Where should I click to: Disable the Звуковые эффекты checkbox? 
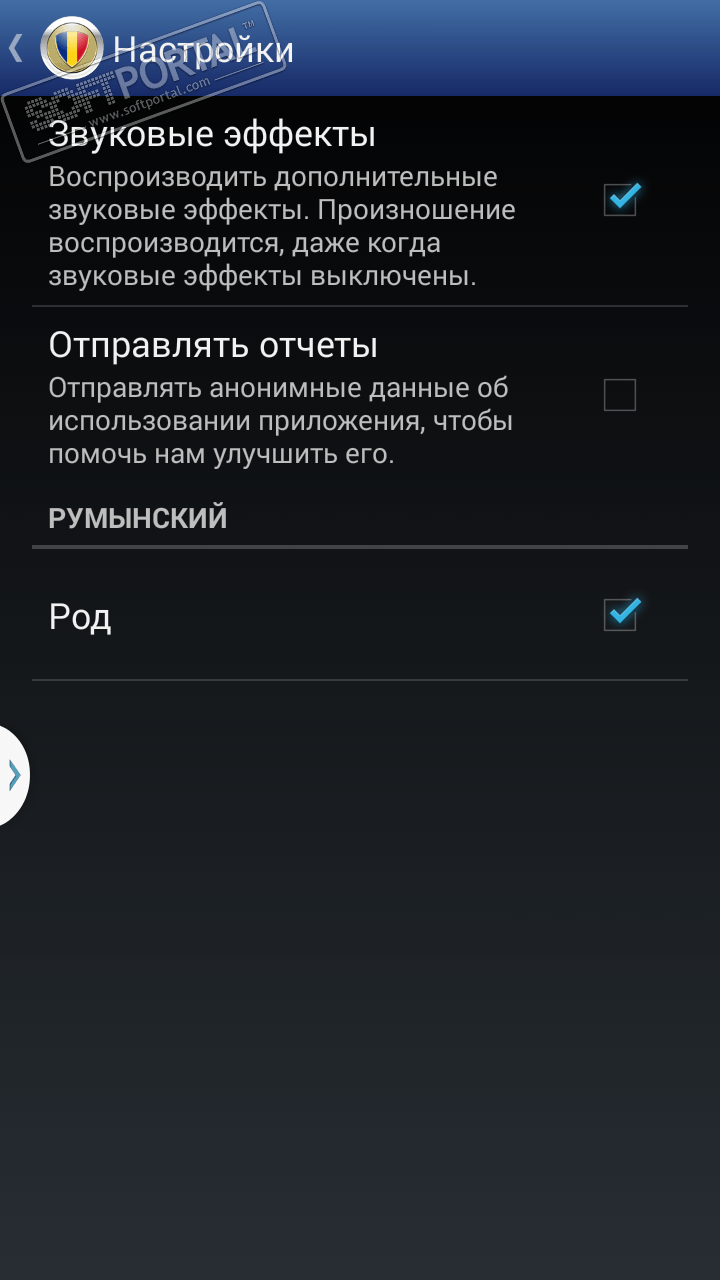coord(621,199)
